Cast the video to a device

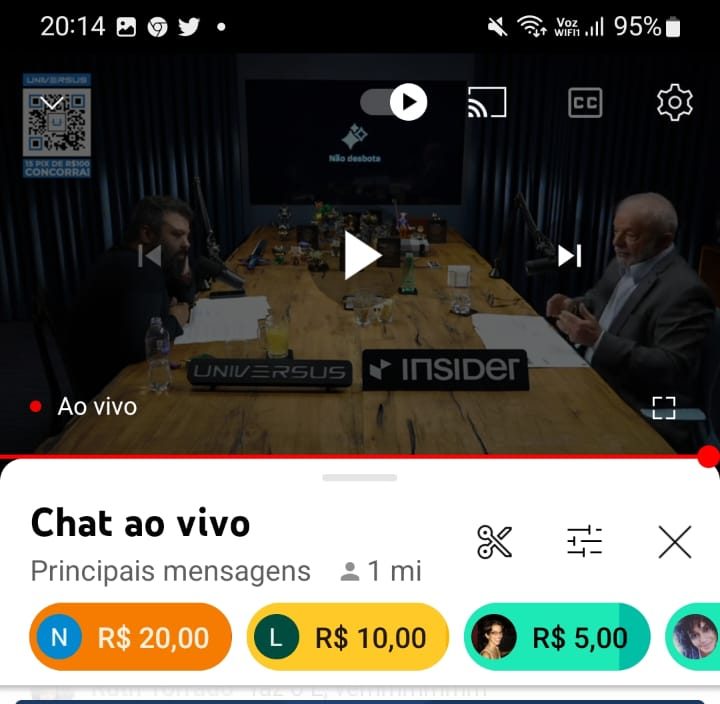coord(487,102)
